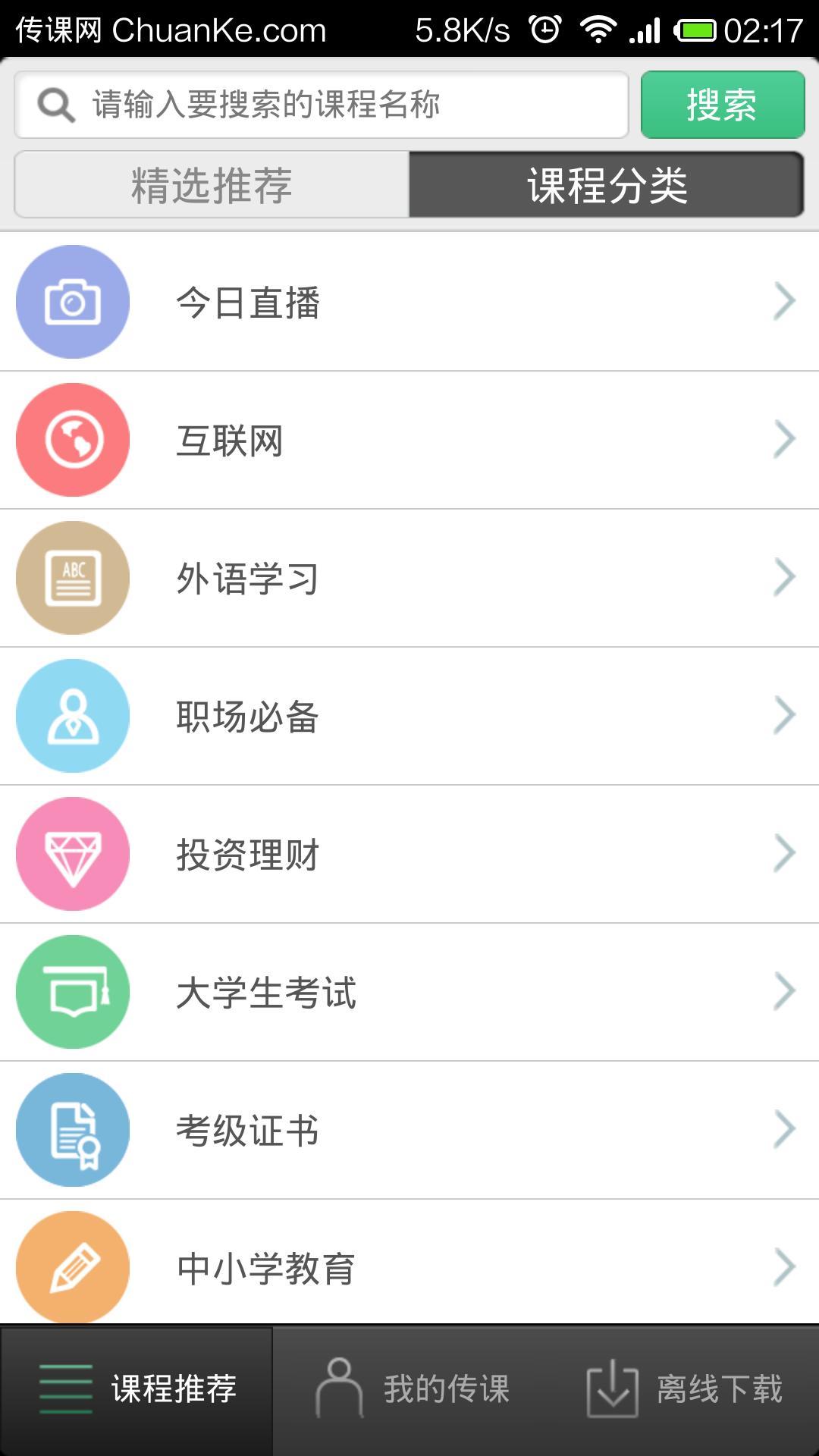
Task: Tap the green 搜索 button
Action: [722, 105]
